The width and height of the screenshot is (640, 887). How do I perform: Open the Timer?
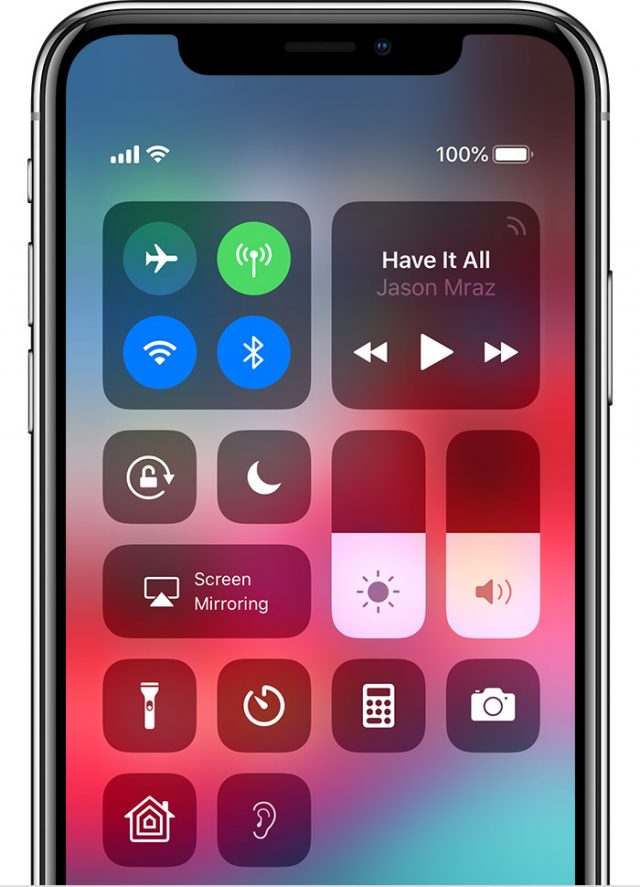click(264, 705)
